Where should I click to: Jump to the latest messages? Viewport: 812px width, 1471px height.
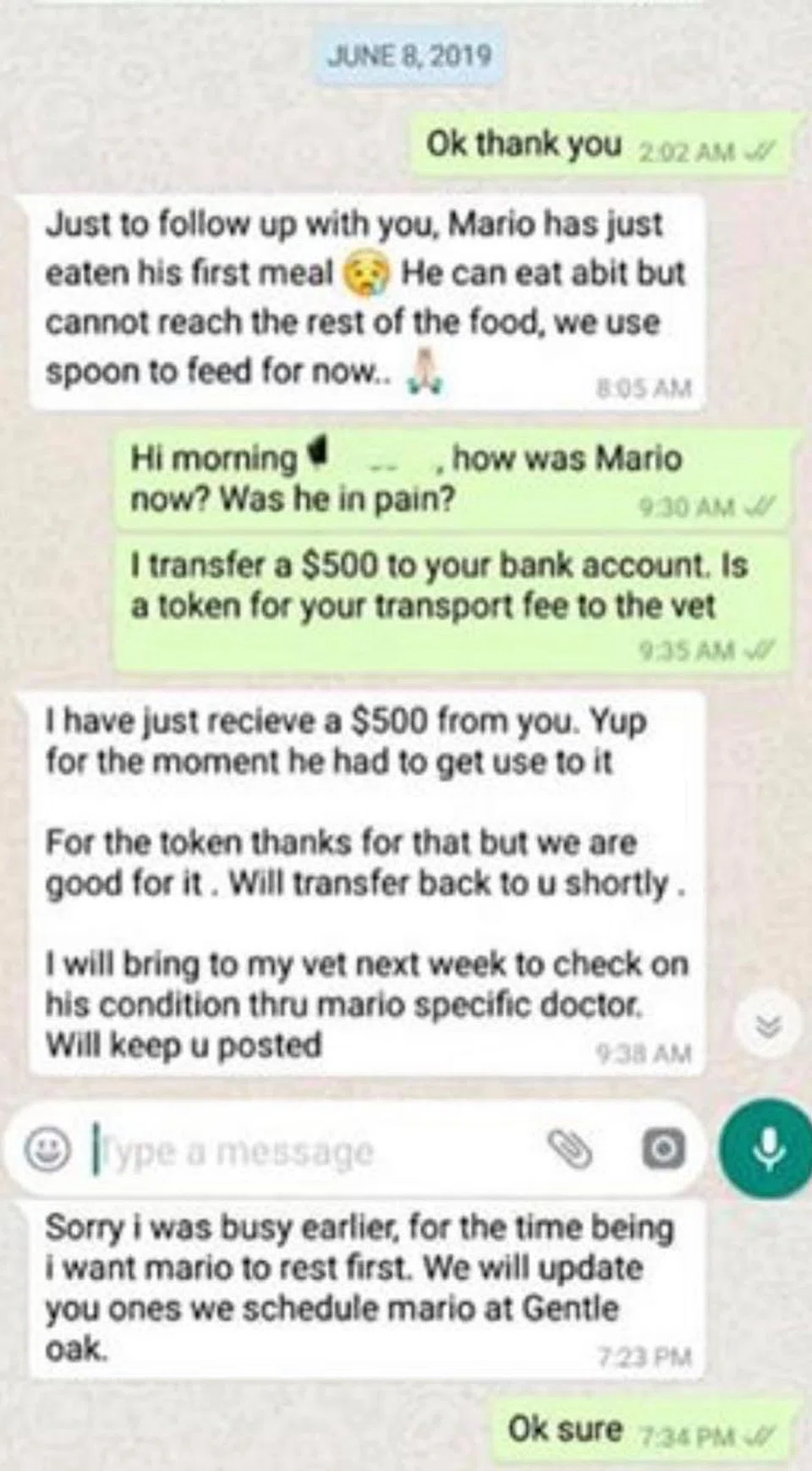pyautogui.click(x=768, y=1026)
